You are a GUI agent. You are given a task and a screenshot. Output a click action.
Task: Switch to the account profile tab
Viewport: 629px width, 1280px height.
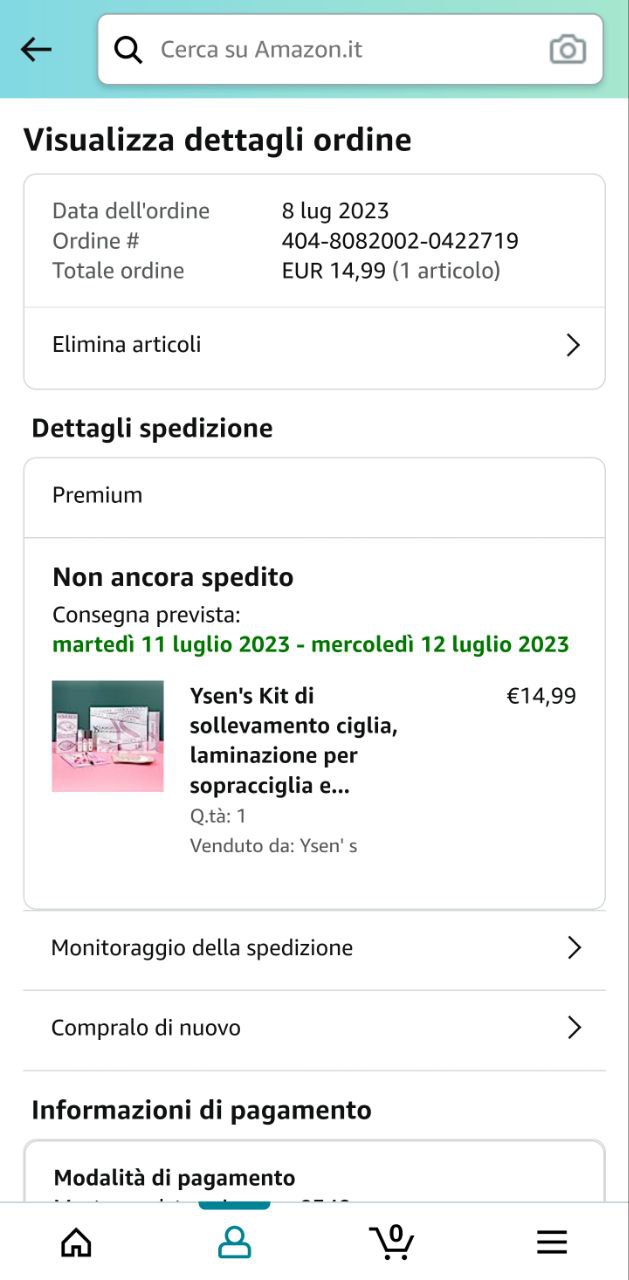tap(234, 1242)
